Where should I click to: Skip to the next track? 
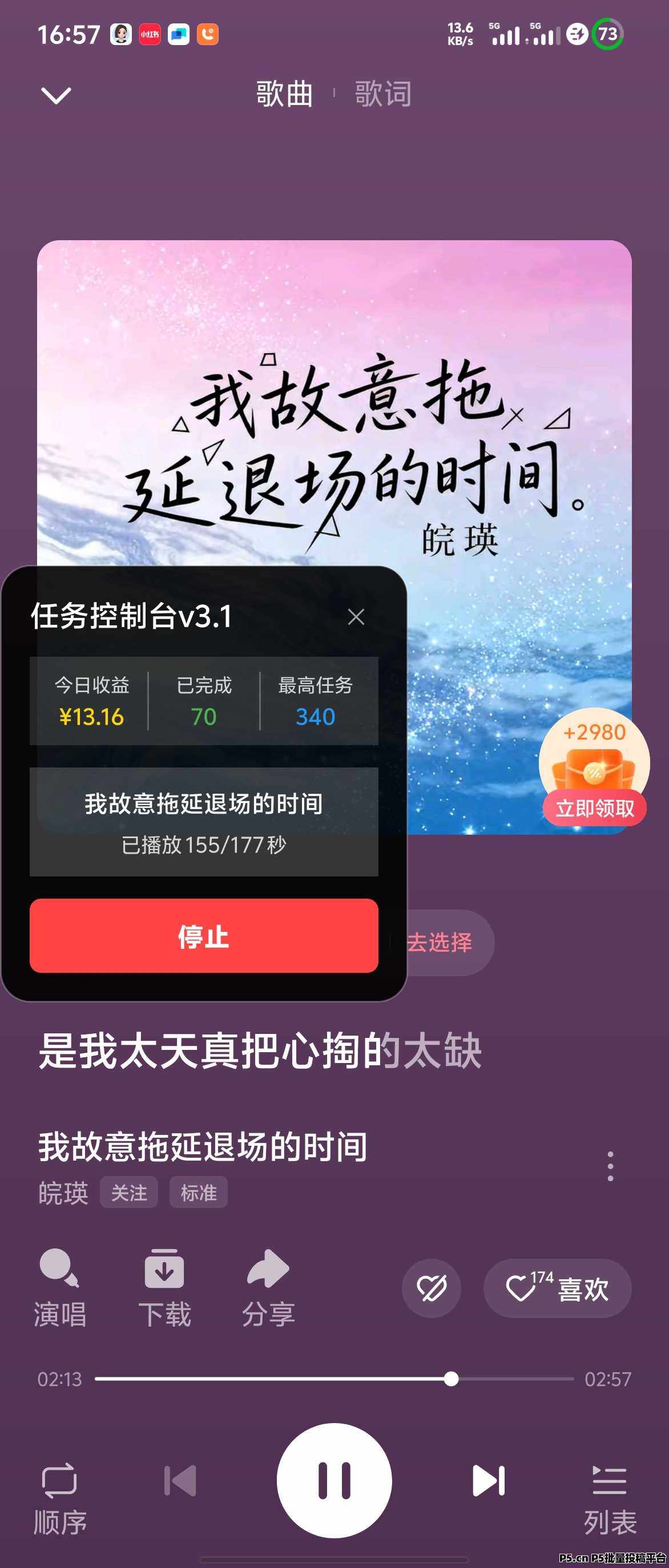click(488, 1480)
